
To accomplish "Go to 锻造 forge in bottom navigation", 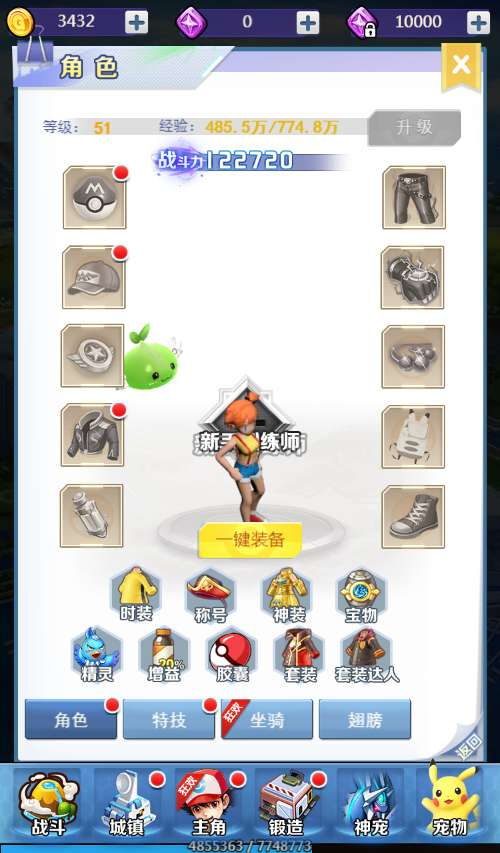I will [286, 802].
